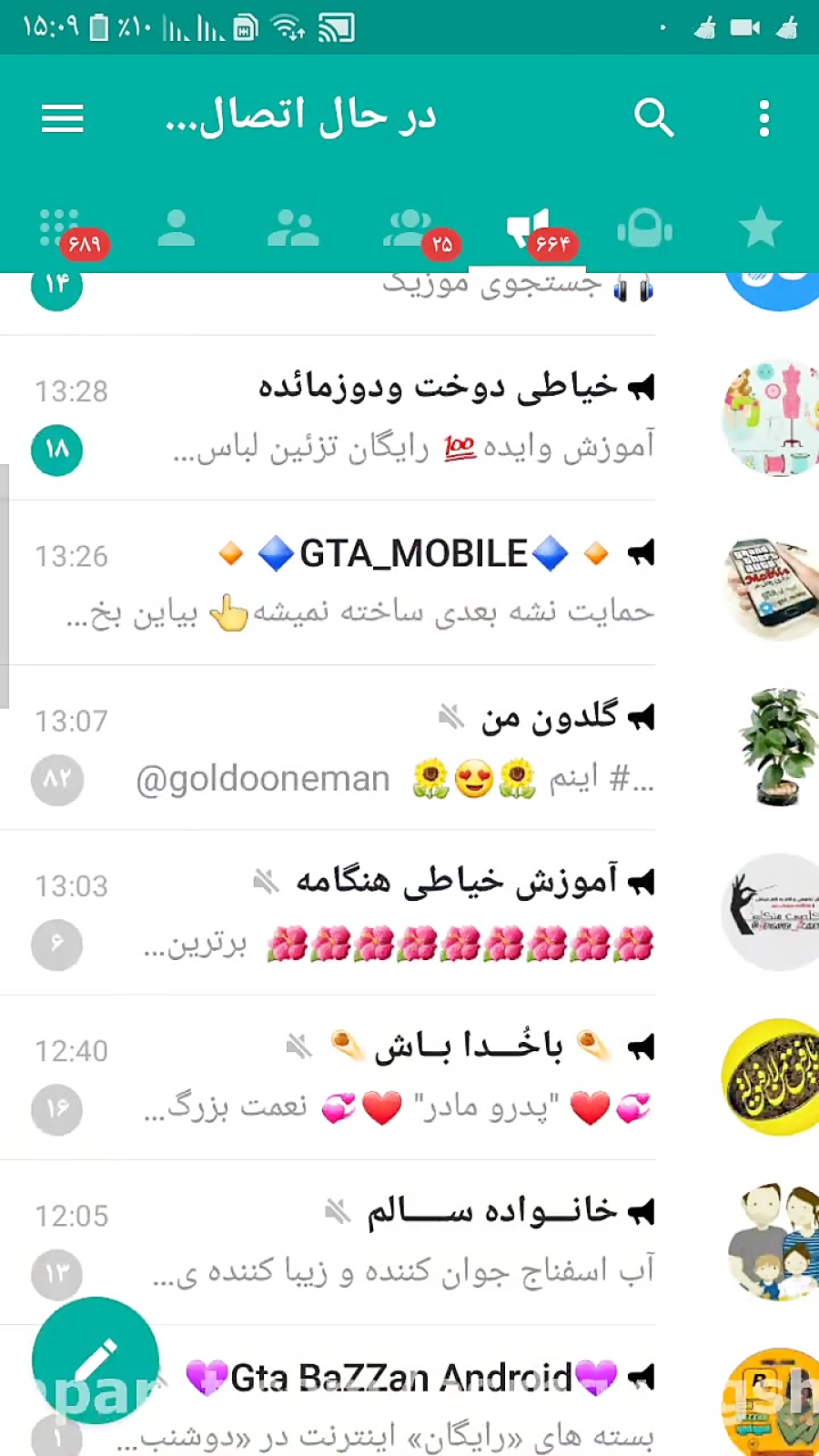Switch to the all chats tab with 689 badge
The width and height of the screenshot is (819, 1456).
click(x=60, y=228)
